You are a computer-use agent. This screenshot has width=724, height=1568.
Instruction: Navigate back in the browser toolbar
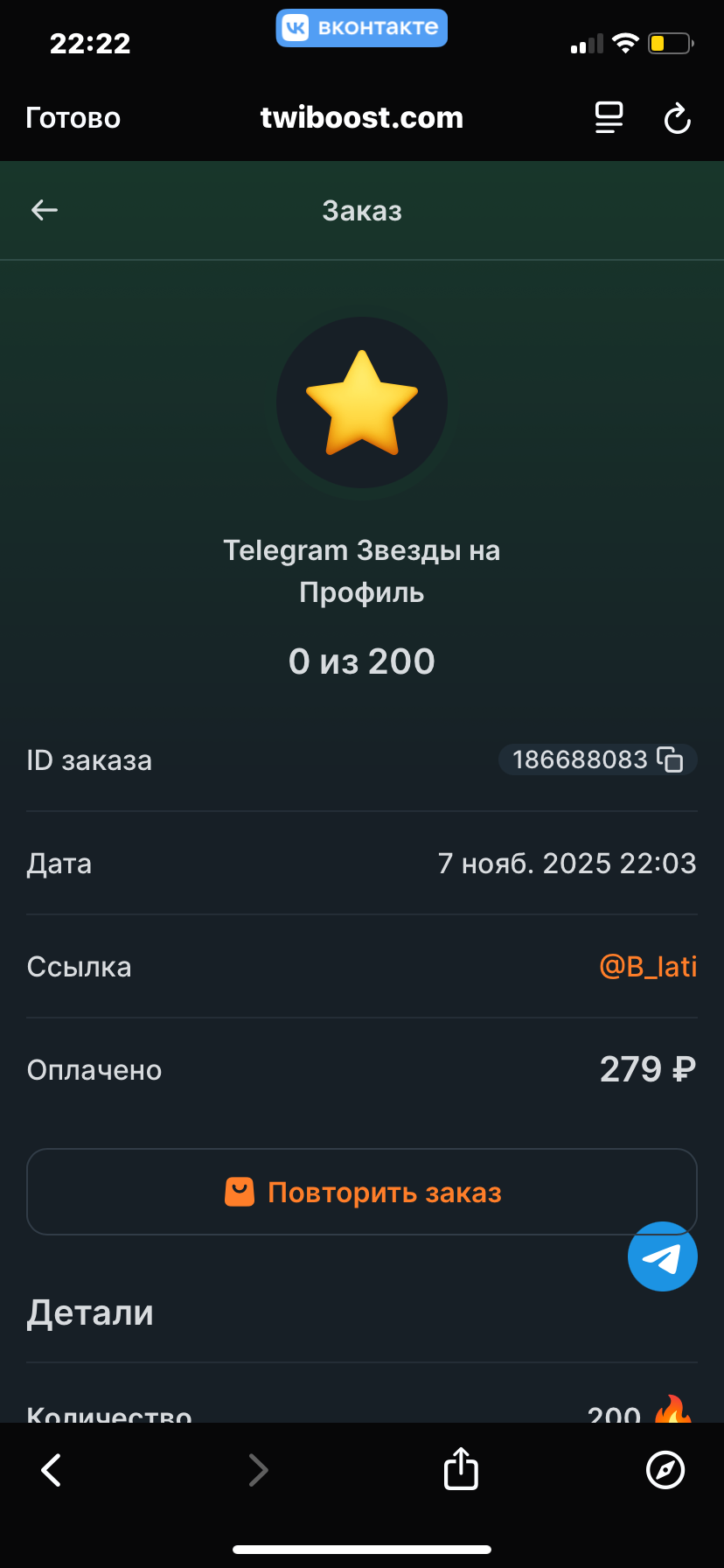(52, 1470)
